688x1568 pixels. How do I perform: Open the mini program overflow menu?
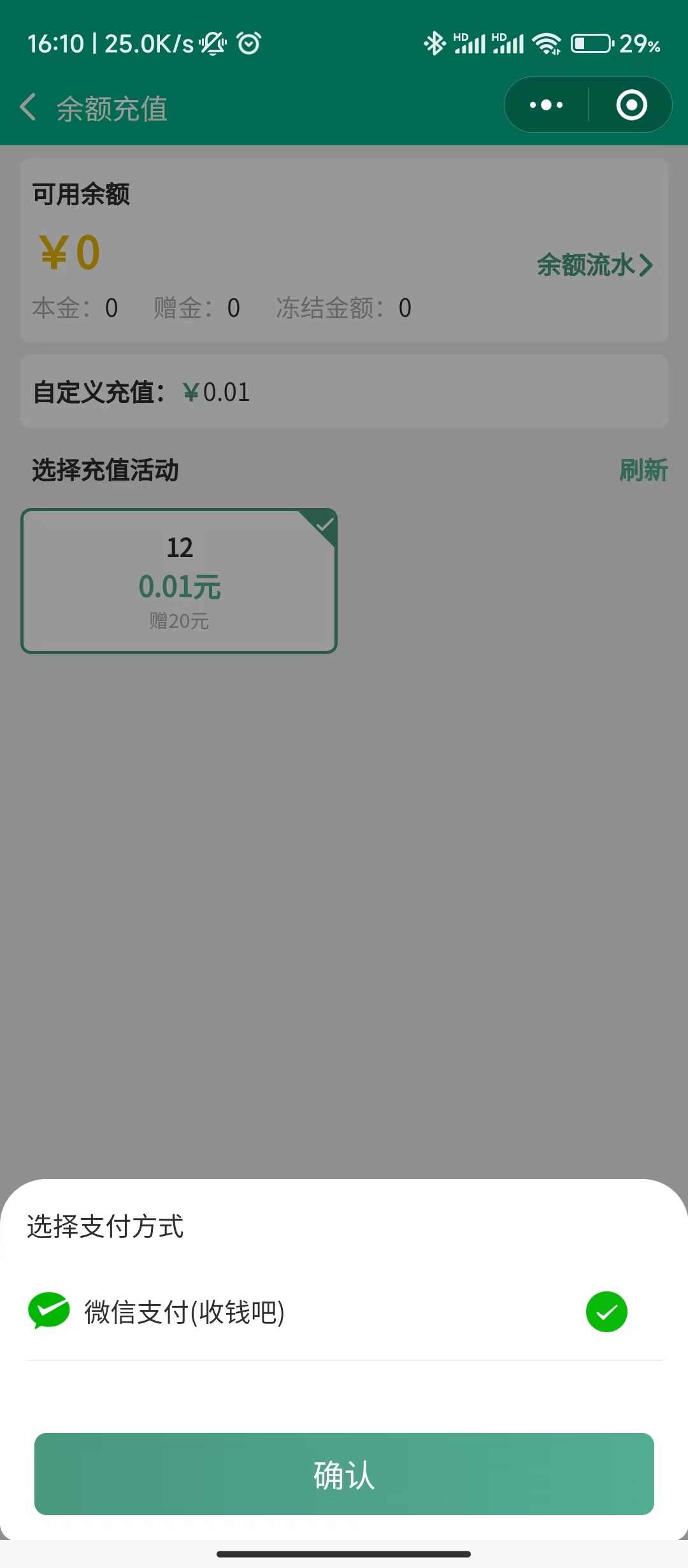coord(546,105)
